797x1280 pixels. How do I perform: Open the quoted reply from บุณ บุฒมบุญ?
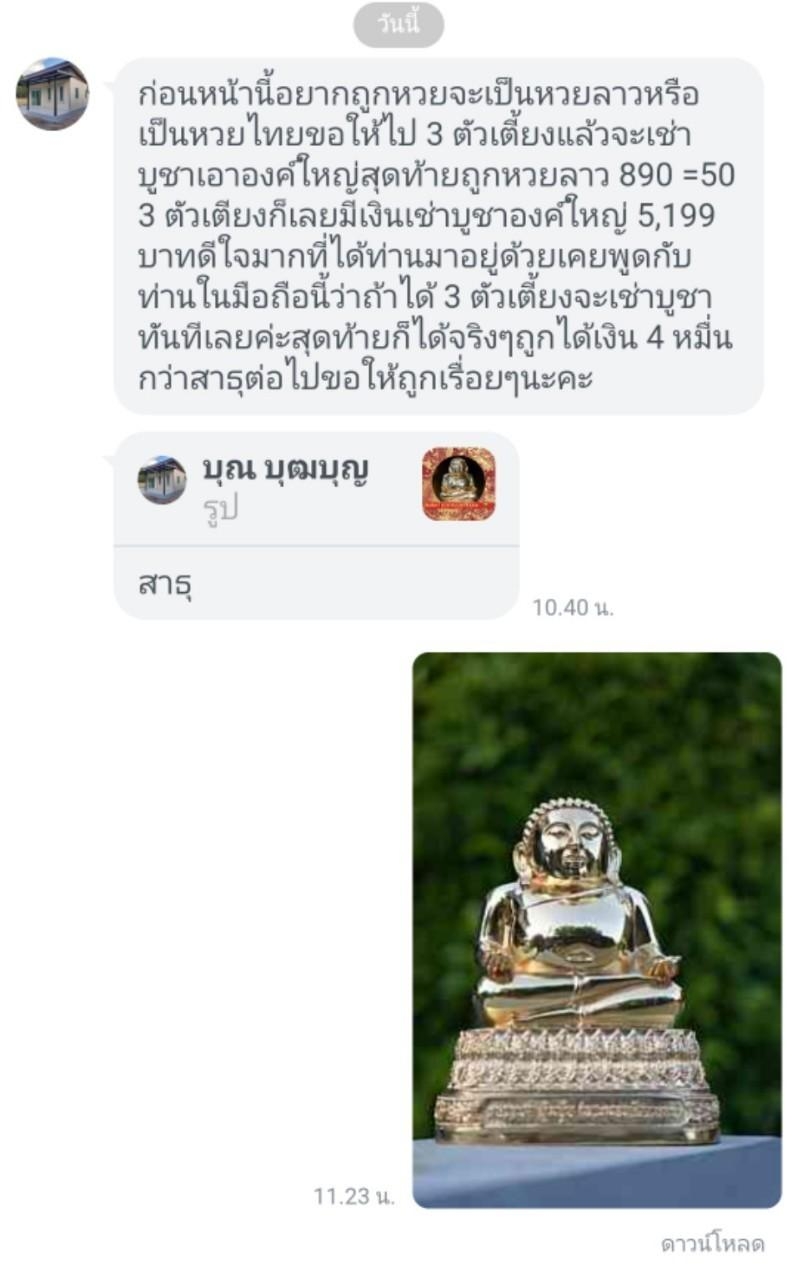tap(316, 488)
